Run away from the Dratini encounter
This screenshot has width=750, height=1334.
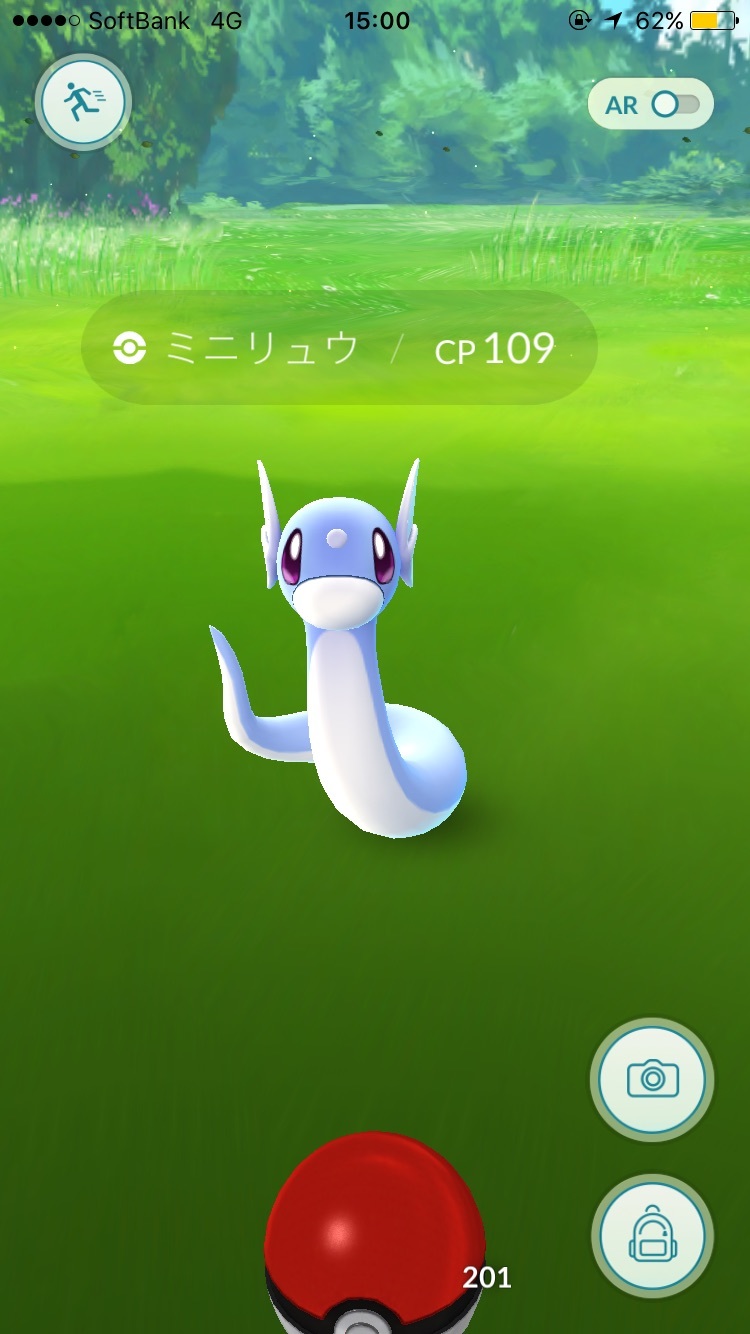point(82,102)
